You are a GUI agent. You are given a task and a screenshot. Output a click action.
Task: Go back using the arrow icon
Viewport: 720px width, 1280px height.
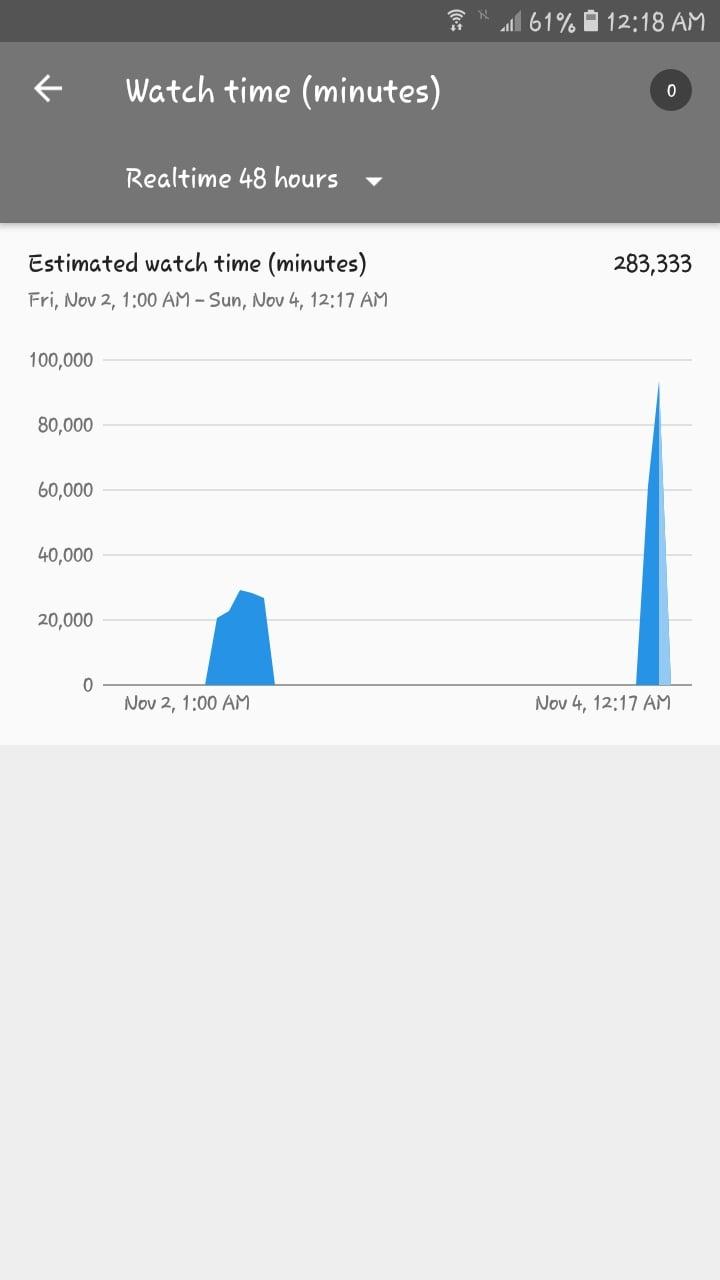click(x=48, y=89)
